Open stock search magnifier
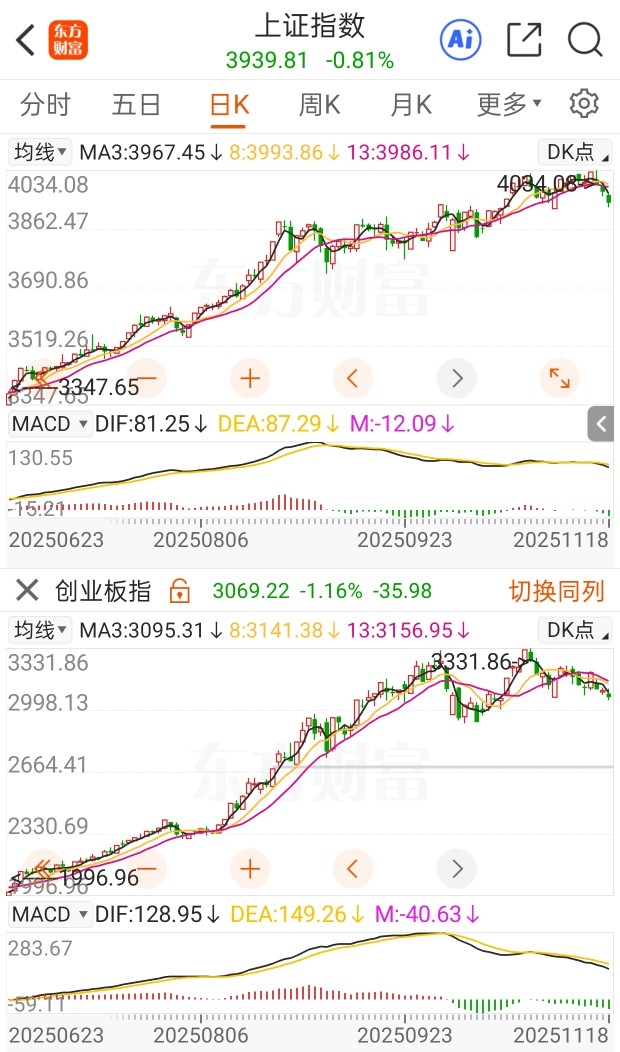This screenshot has height=1052, width=620. 585,40
